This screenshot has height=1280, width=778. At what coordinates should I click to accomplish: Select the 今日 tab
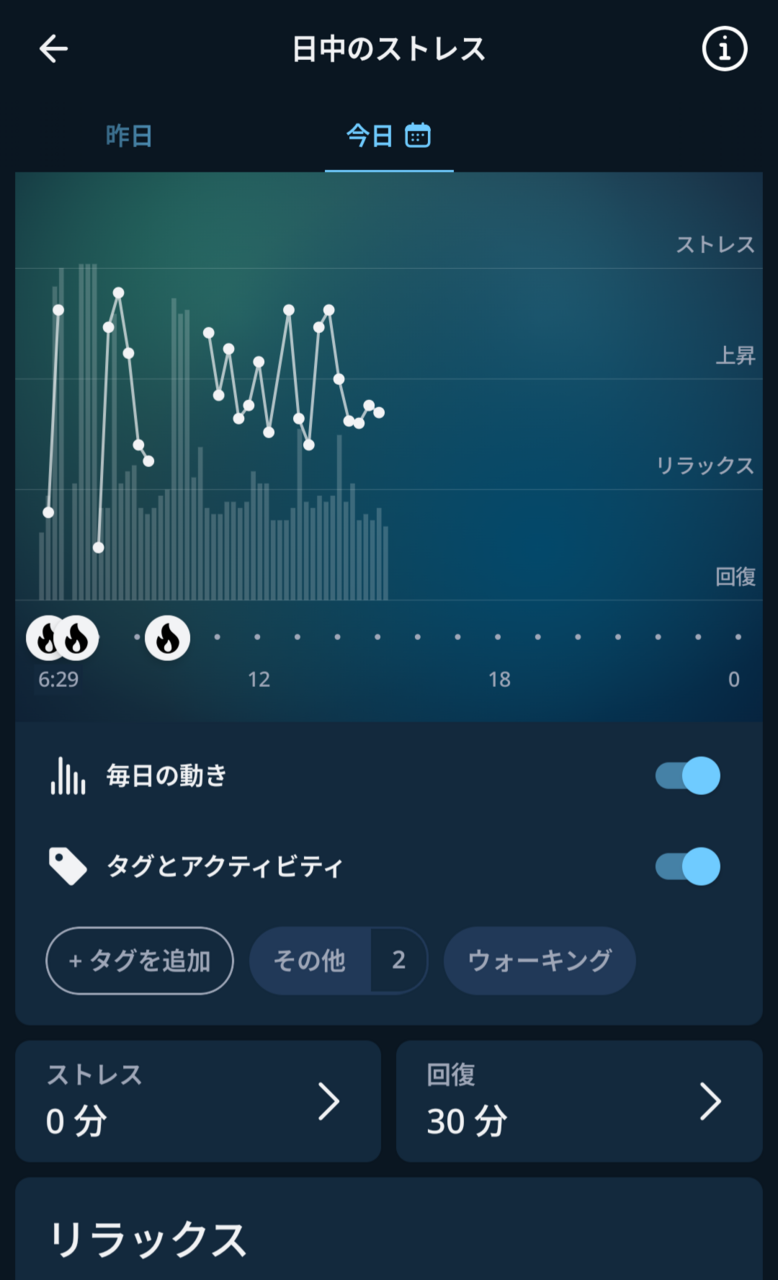click(388, 136)
